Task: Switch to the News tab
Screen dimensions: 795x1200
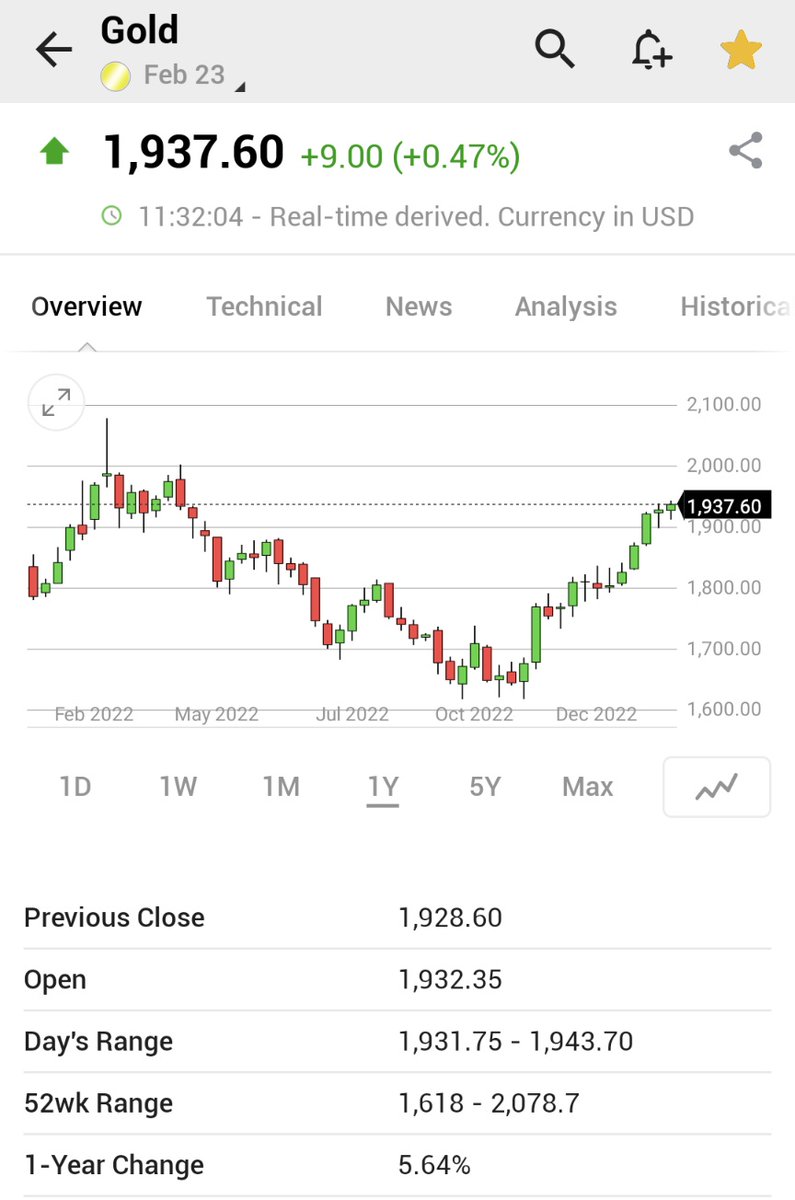Action: (419, 306)
